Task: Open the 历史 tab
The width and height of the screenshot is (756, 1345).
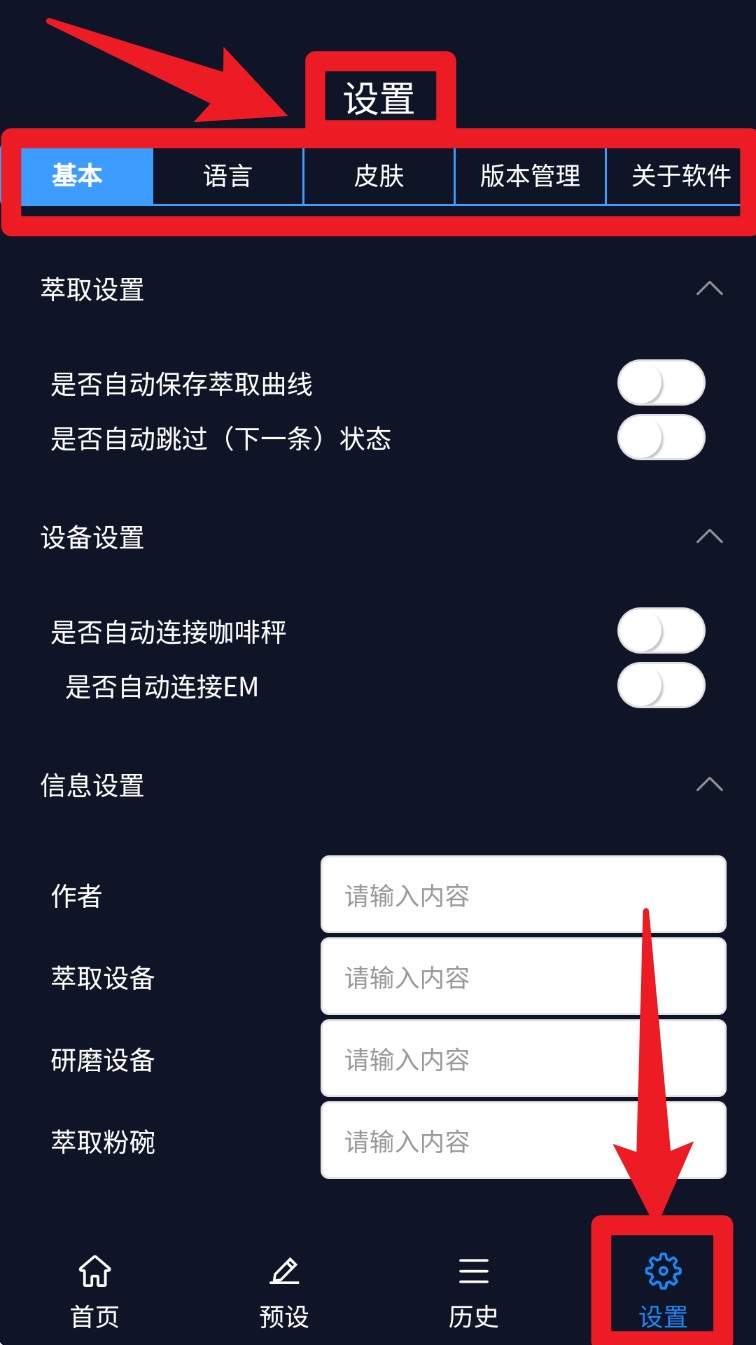Action: (x=473, y=1292)
